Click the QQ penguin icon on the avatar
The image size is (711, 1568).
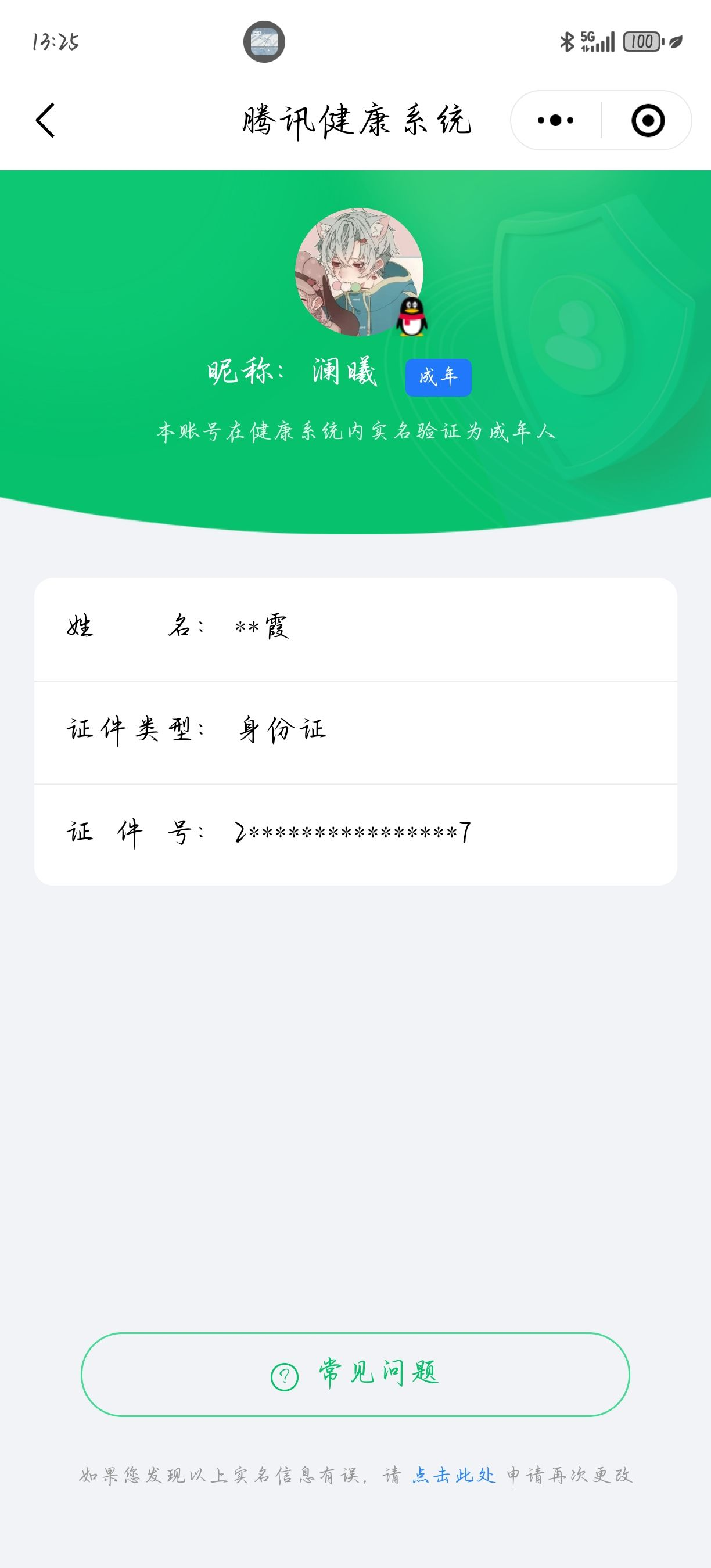412,317
